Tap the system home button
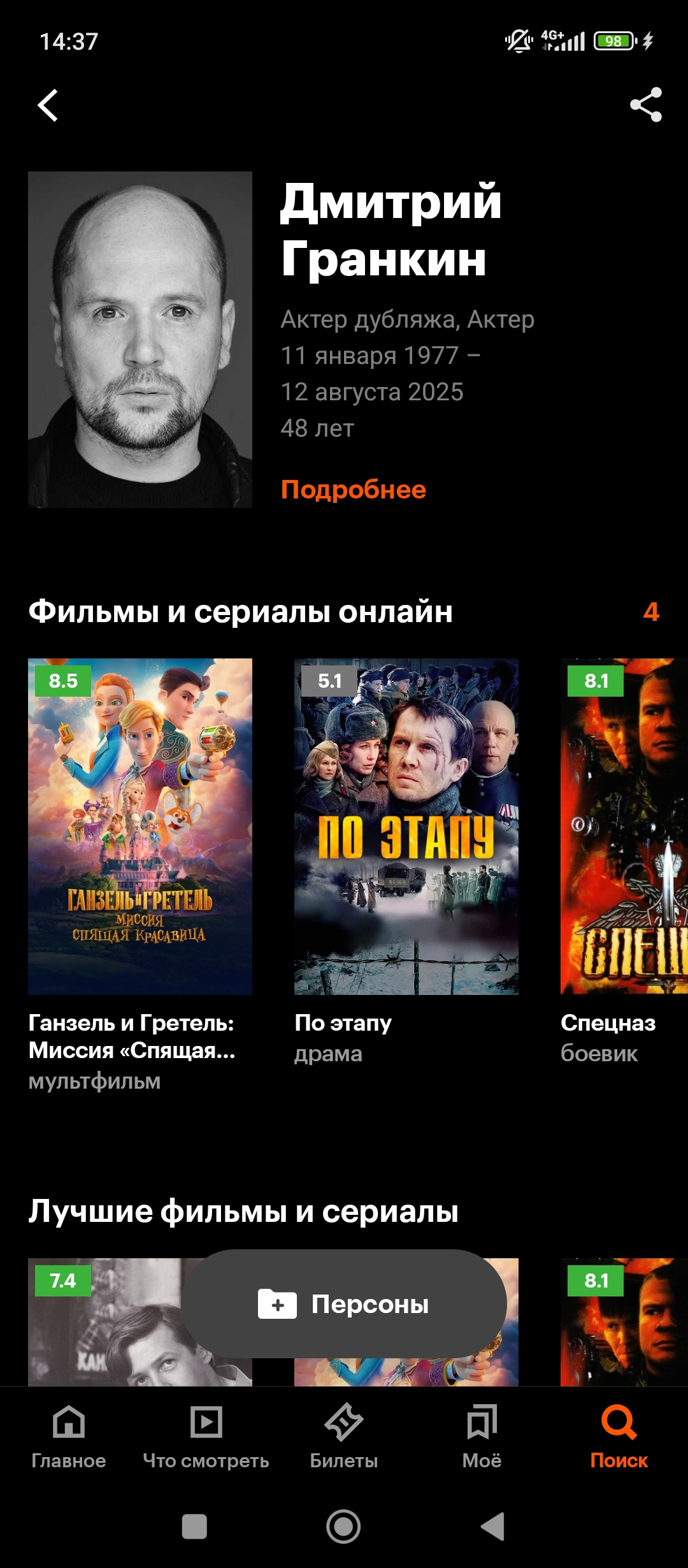The image size is (688, 1568). coord(343,1527)
